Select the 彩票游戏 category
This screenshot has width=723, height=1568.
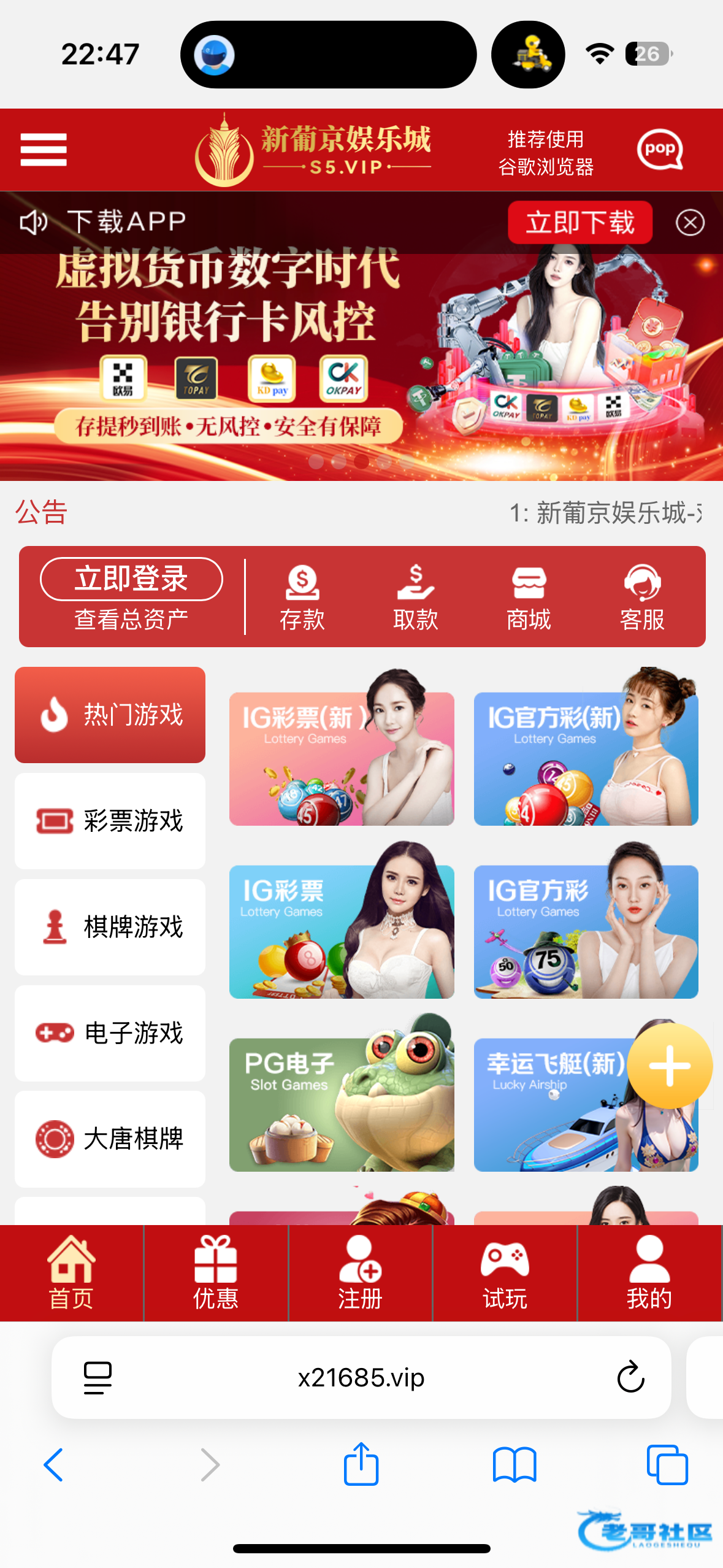[x=110, y=821]
